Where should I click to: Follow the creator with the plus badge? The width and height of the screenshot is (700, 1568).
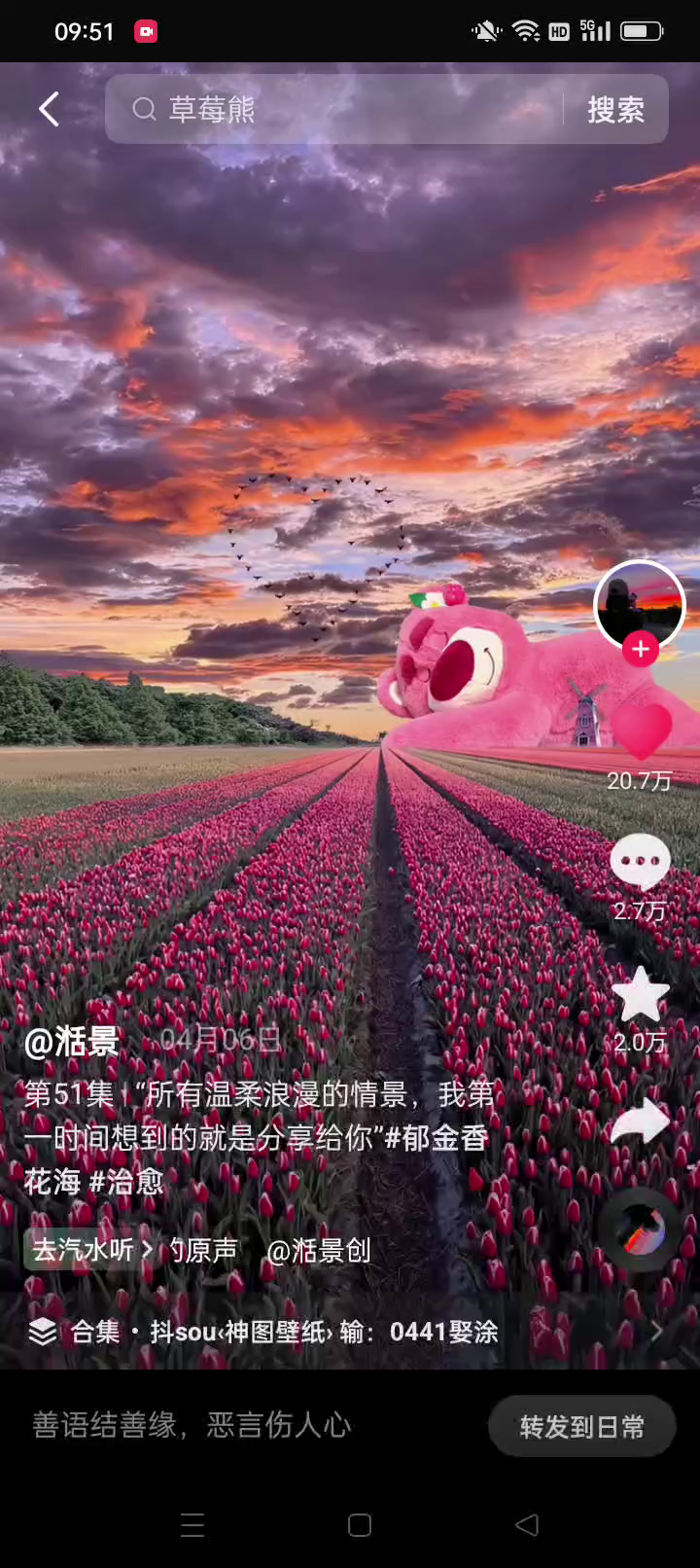pos(640,649)
